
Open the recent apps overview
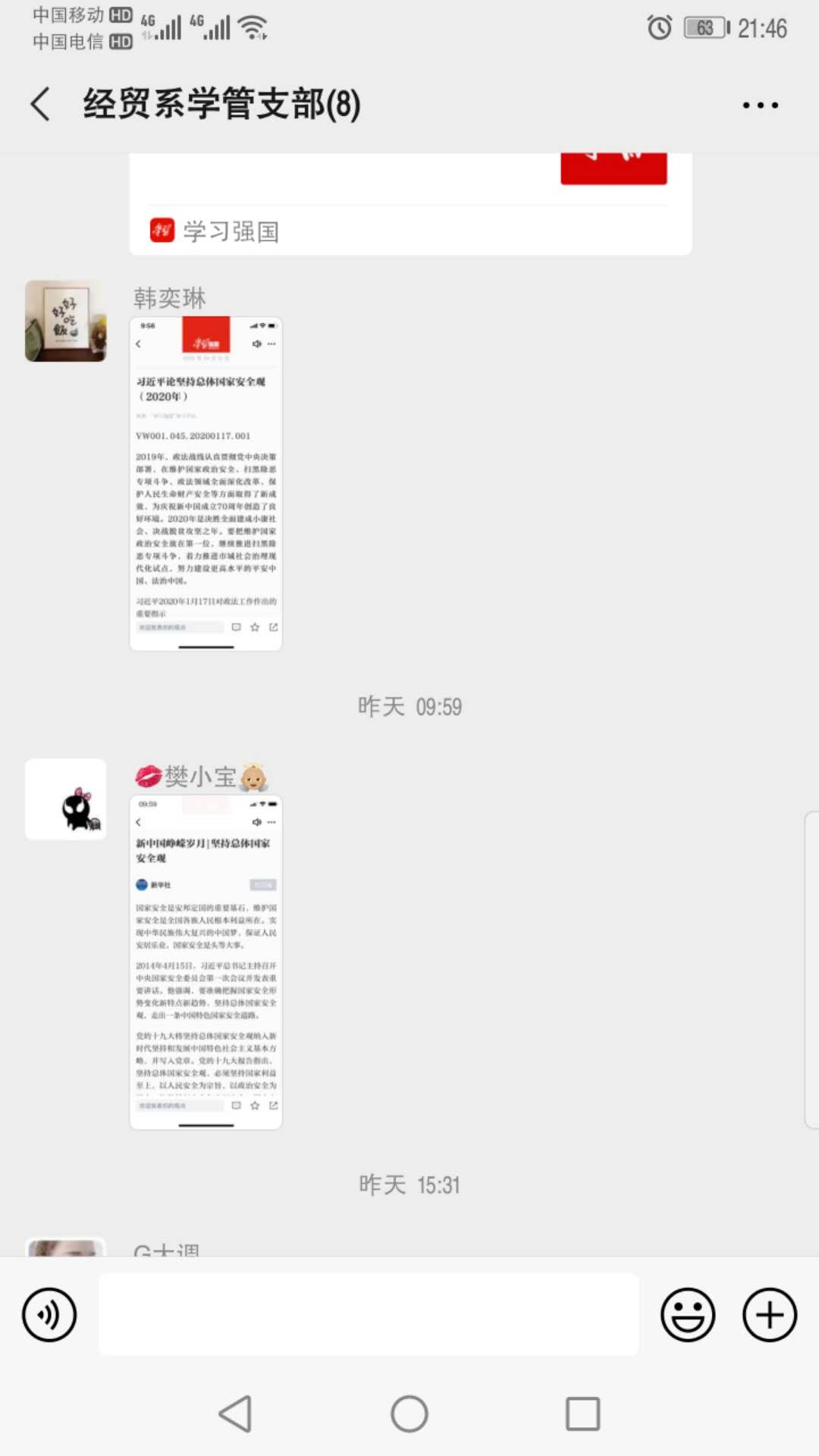(x=582, y=1414)
